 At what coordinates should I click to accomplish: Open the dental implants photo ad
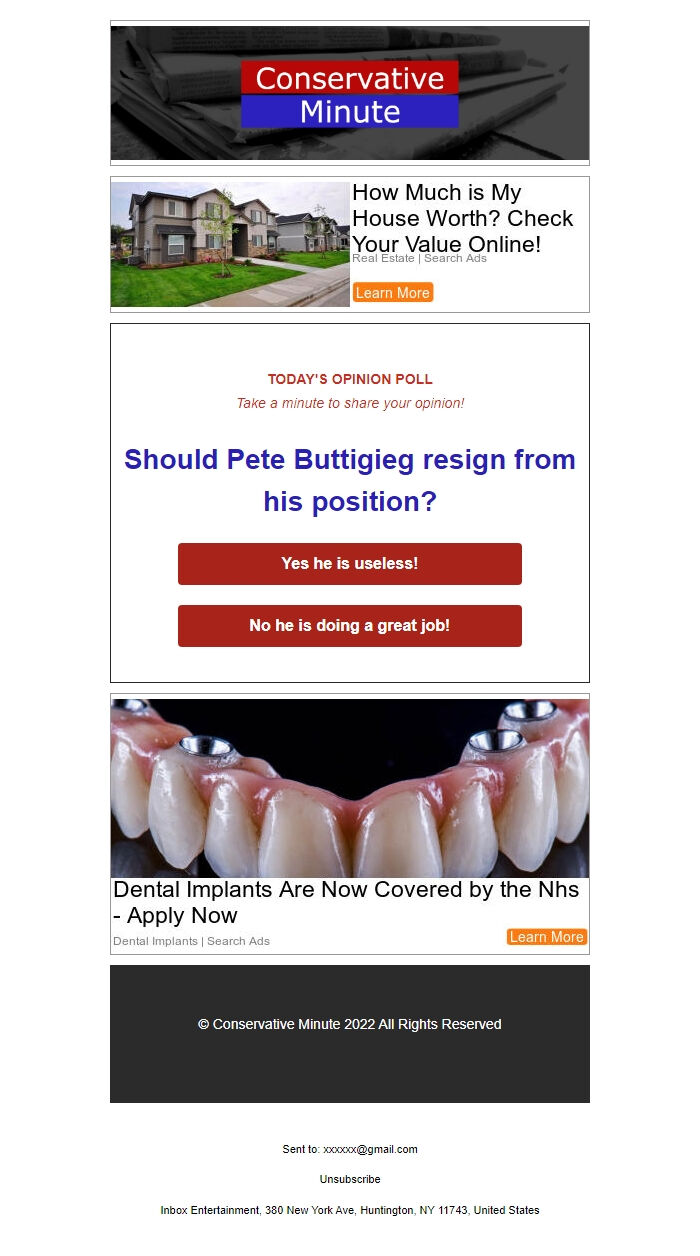[x=350, y=788]
